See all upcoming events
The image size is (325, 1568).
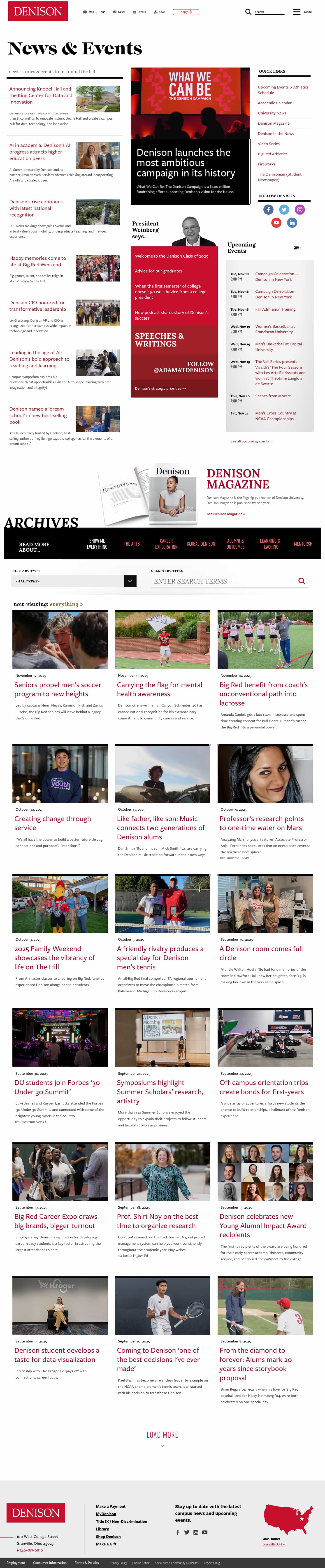251,441
